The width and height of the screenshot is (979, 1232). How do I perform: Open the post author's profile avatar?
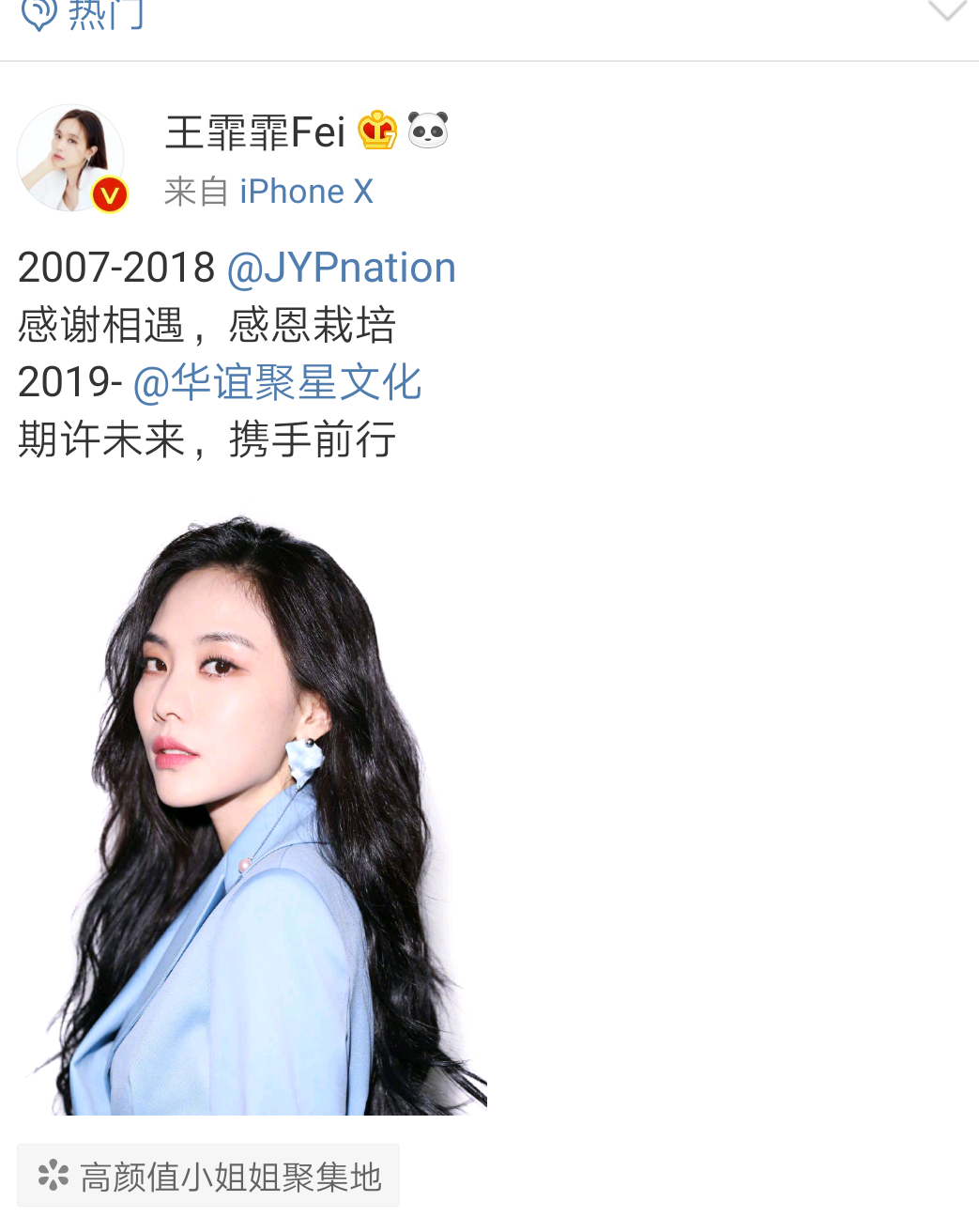pos(70,158)
